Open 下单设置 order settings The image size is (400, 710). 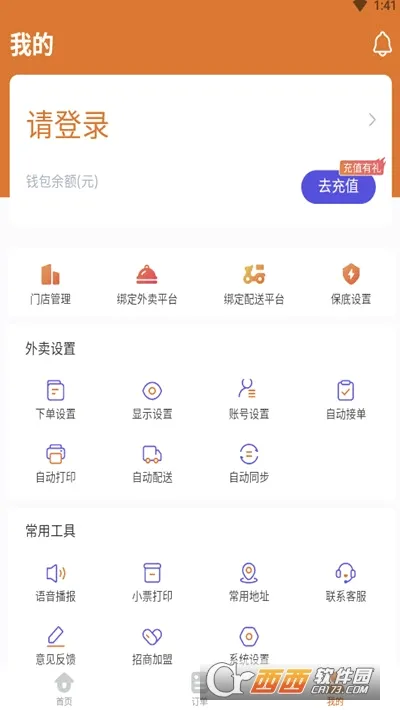pos(56,400)
